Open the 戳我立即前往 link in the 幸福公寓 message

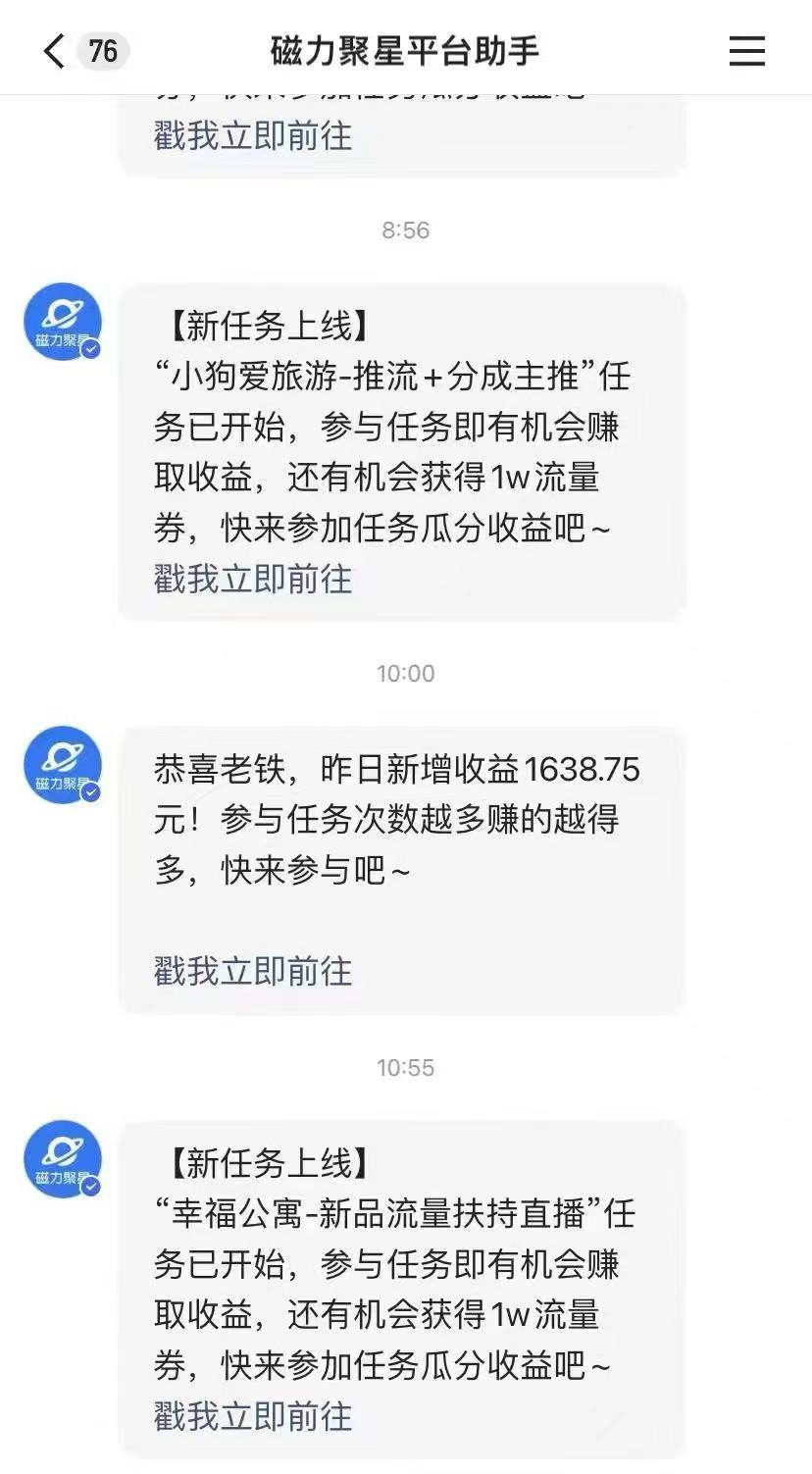252,1417
